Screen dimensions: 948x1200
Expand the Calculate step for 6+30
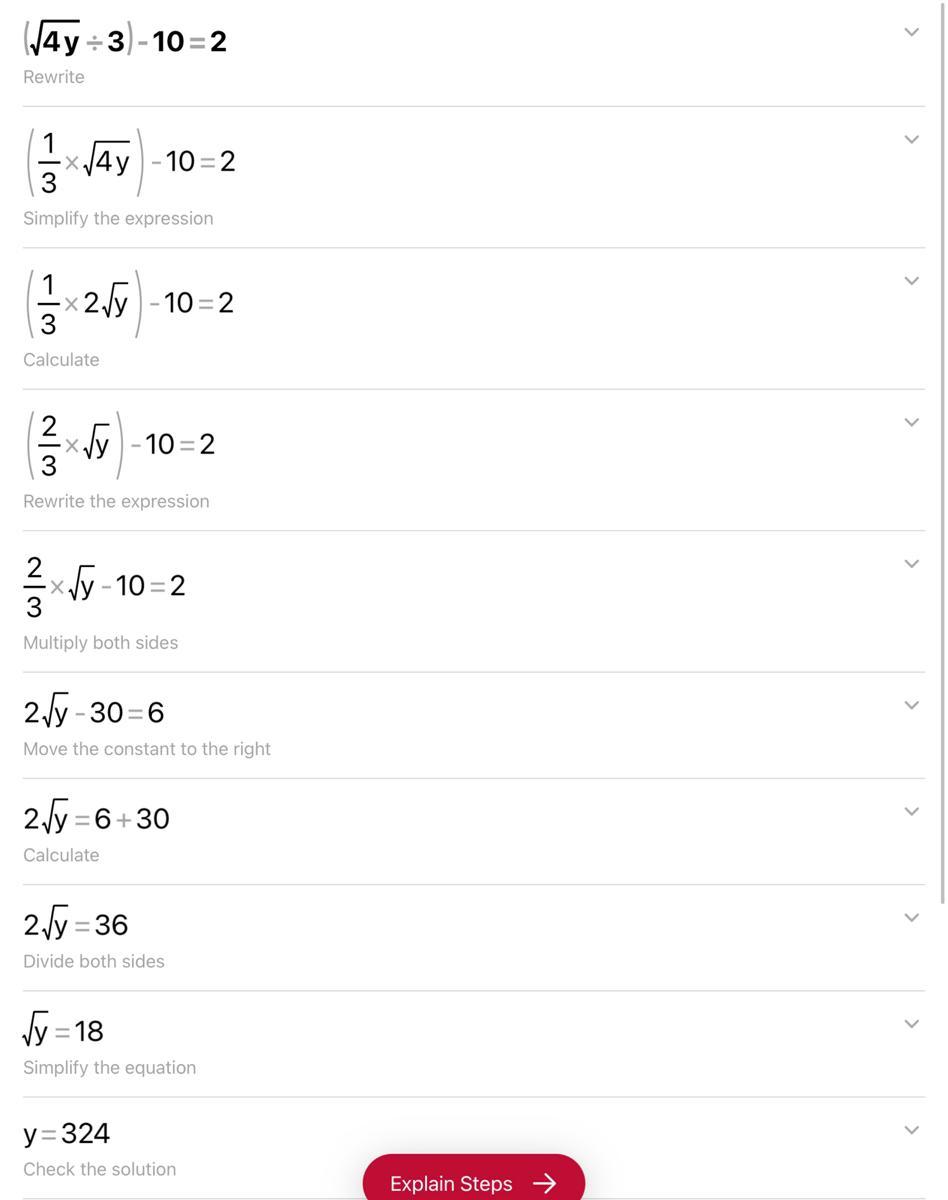[911, 811]
